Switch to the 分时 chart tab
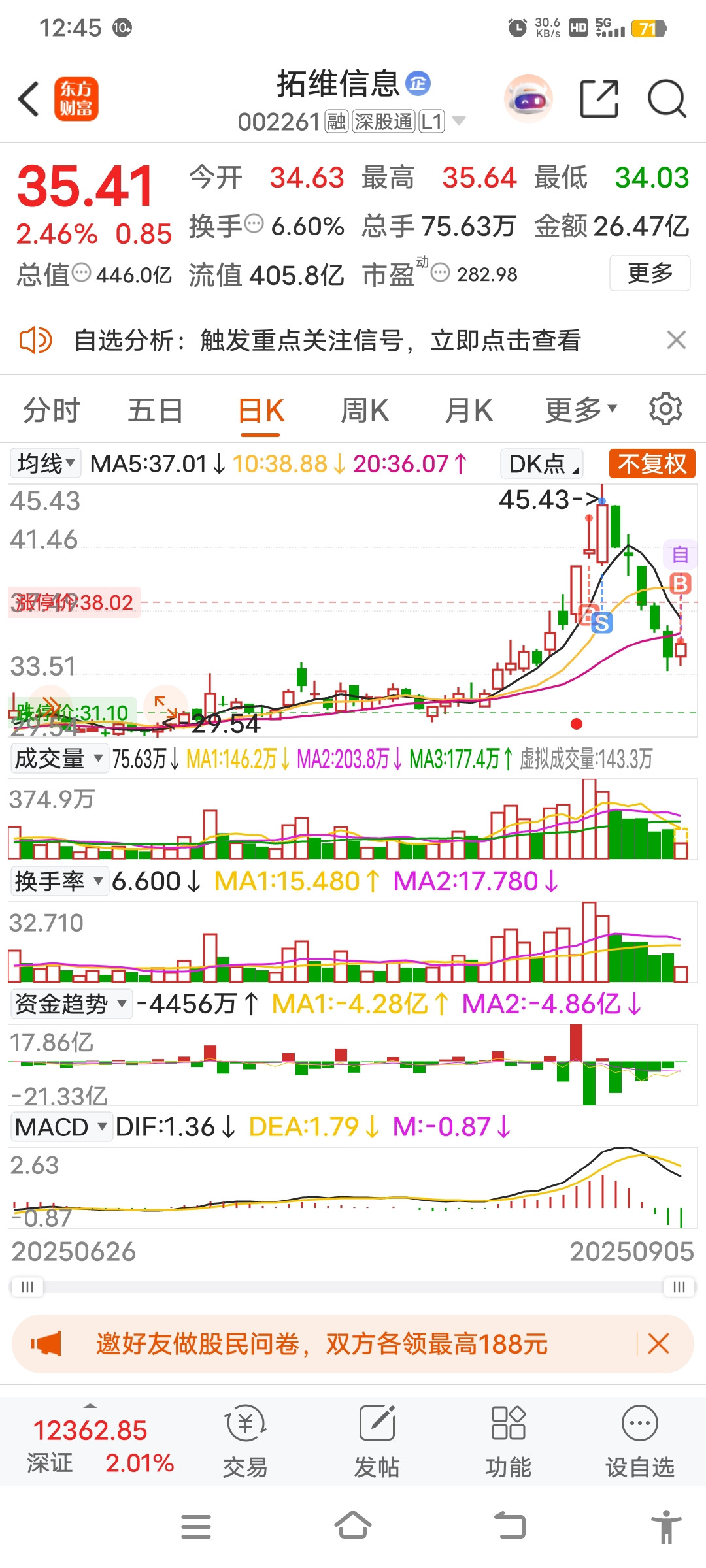 tap(51, 411)
